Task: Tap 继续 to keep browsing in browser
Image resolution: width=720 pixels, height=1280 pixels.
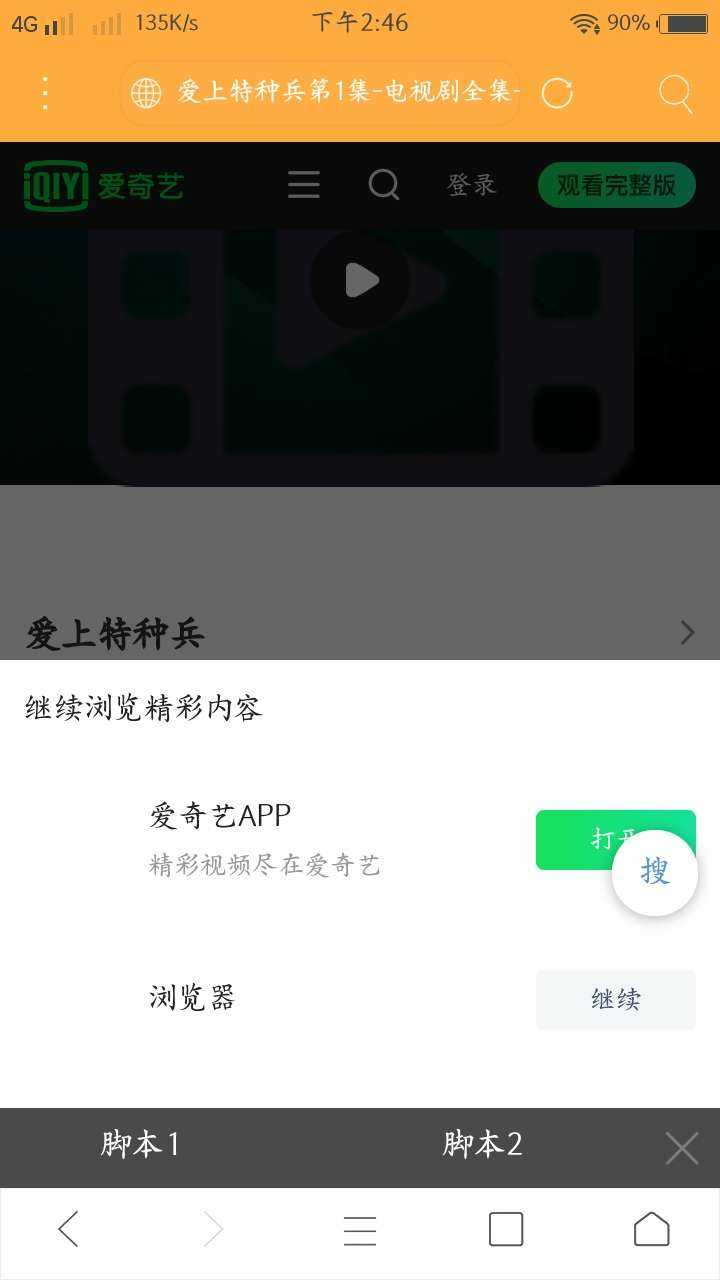Action: pos(615,999)
